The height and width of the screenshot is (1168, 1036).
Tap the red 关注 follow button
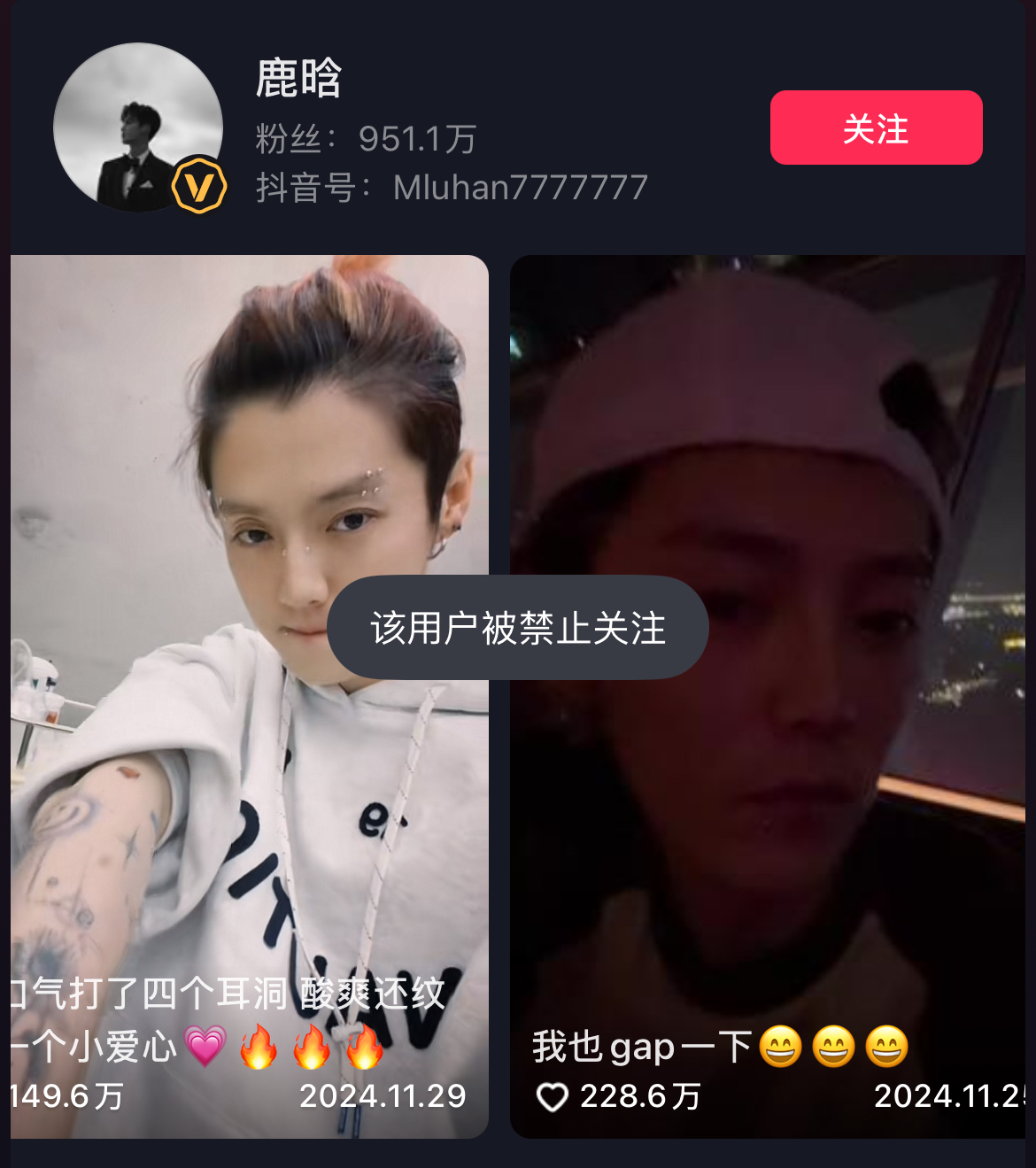point(876,128)
